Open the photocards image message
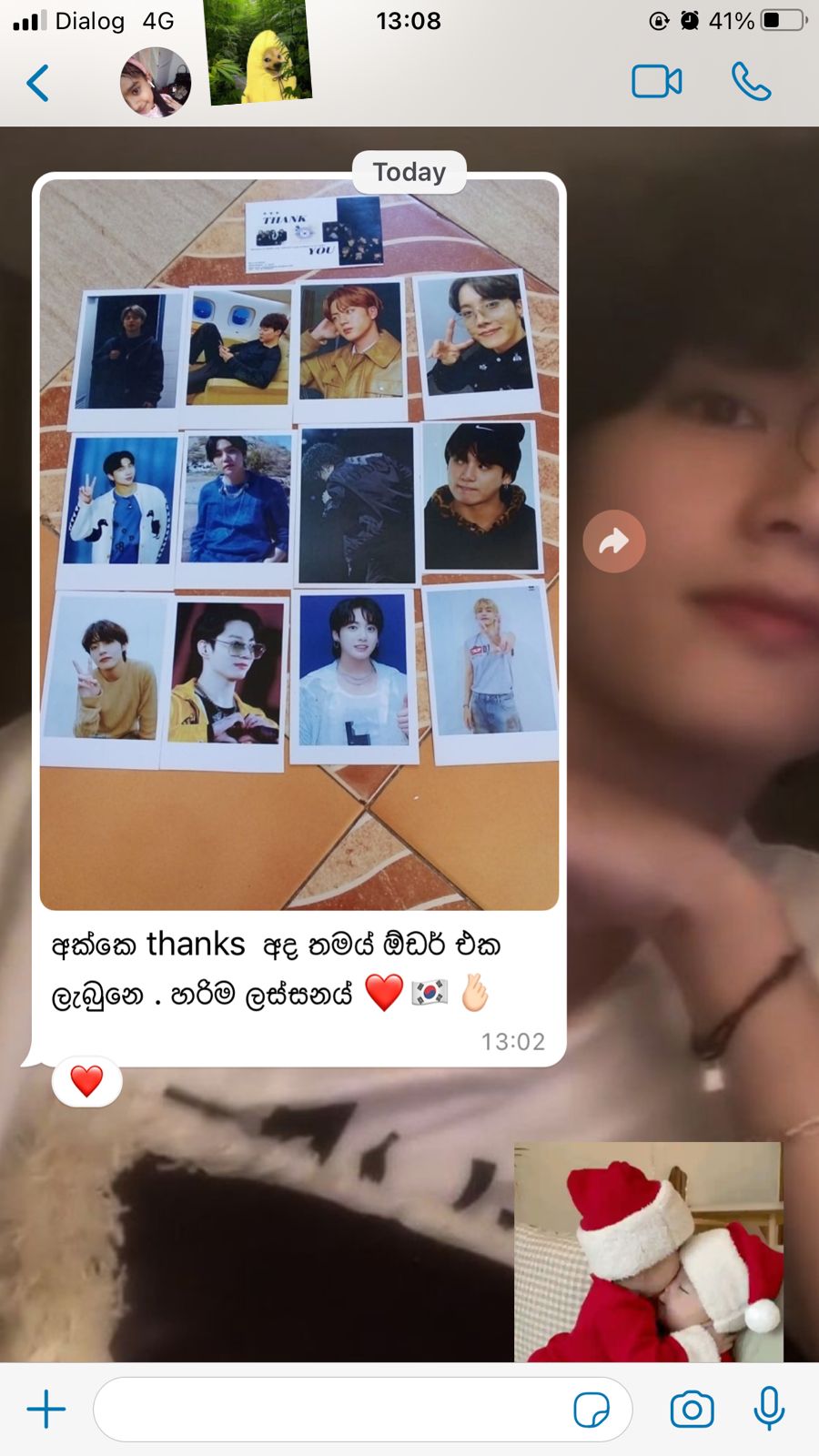This screenshot has height=1456, width=819. [x=299, y=544]
